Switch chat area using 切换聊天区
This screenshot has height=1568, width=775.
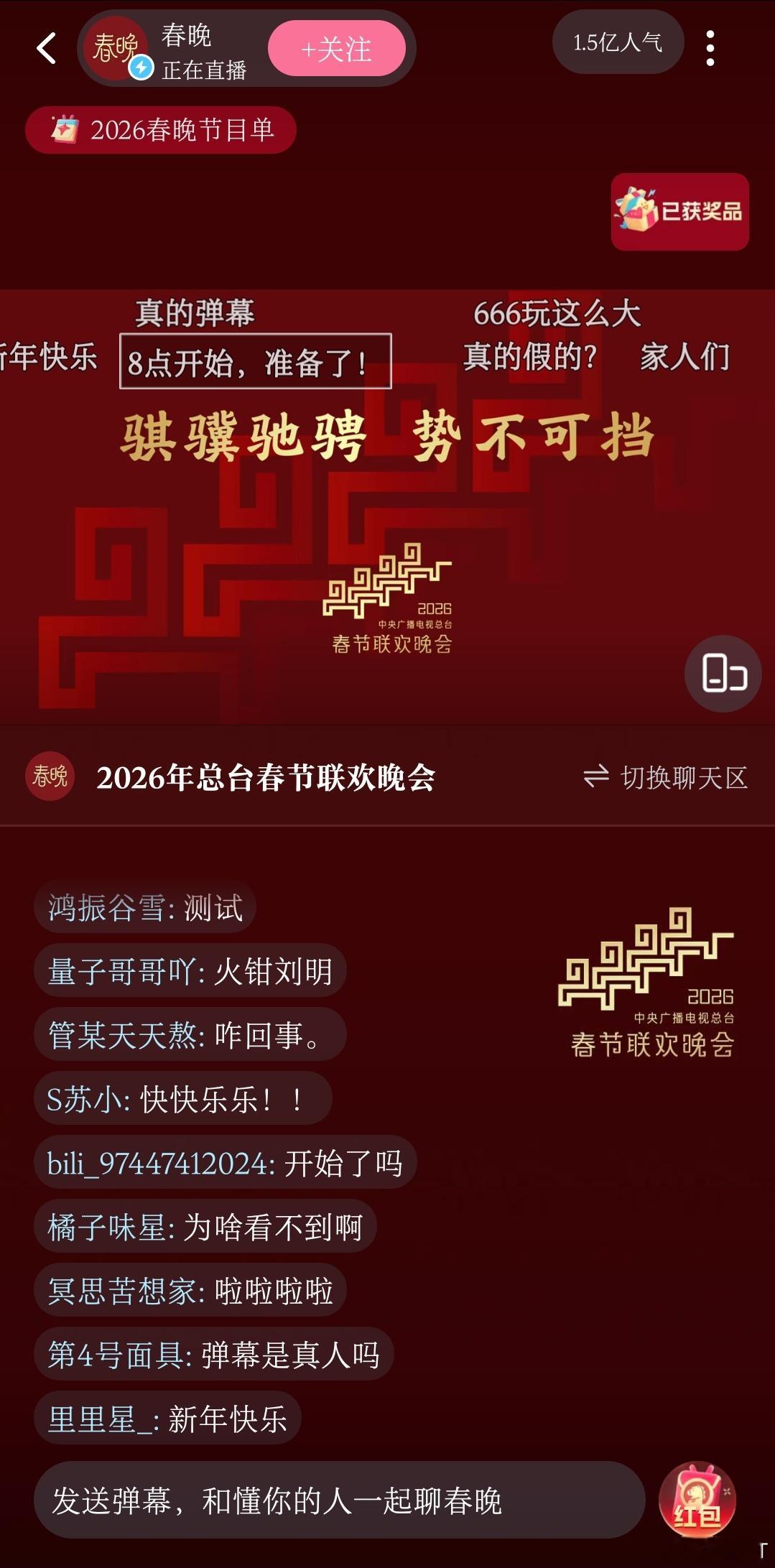point(684,776)
